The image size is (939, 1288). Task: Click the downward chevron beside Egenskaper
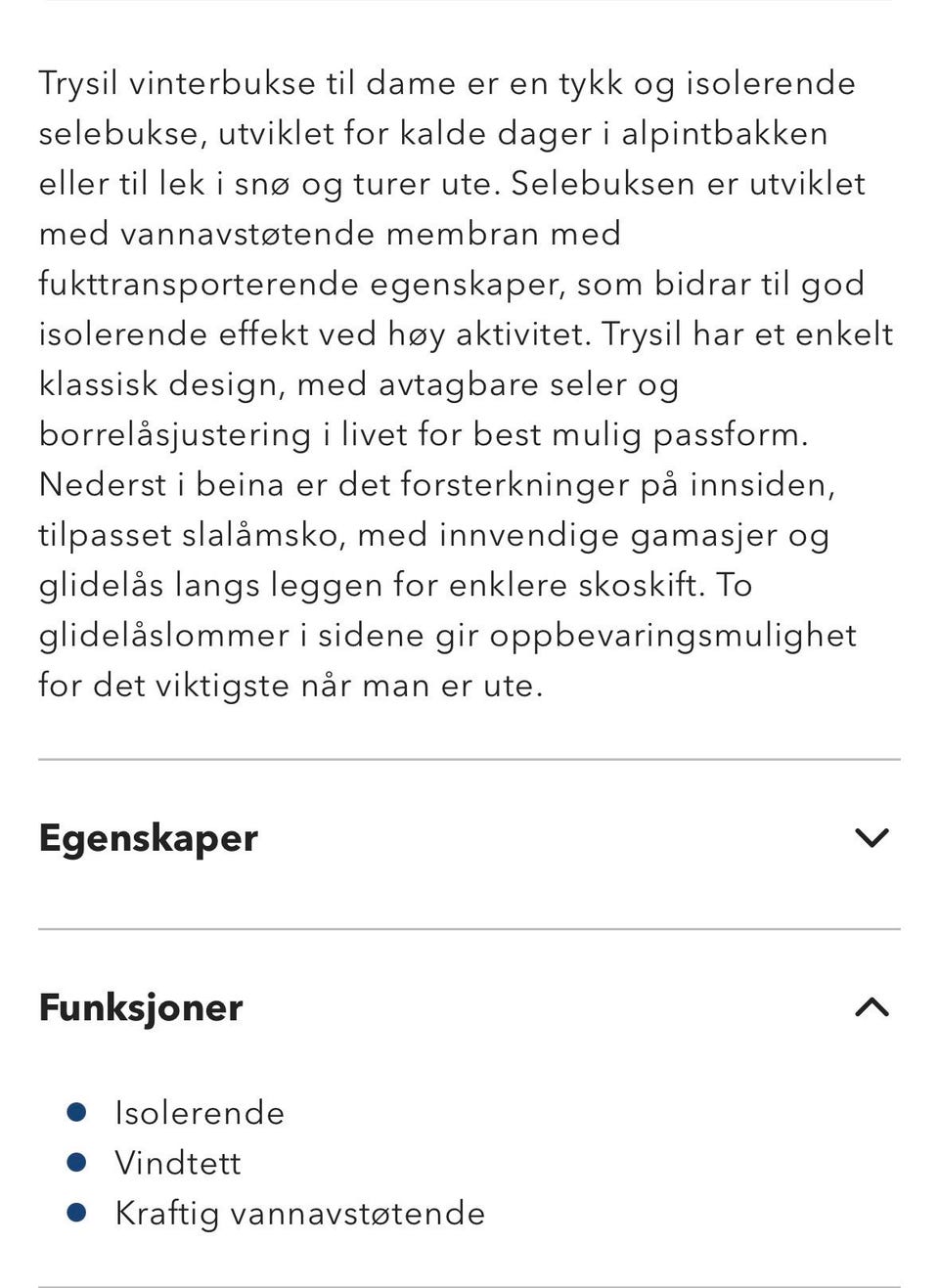[872, 838]
